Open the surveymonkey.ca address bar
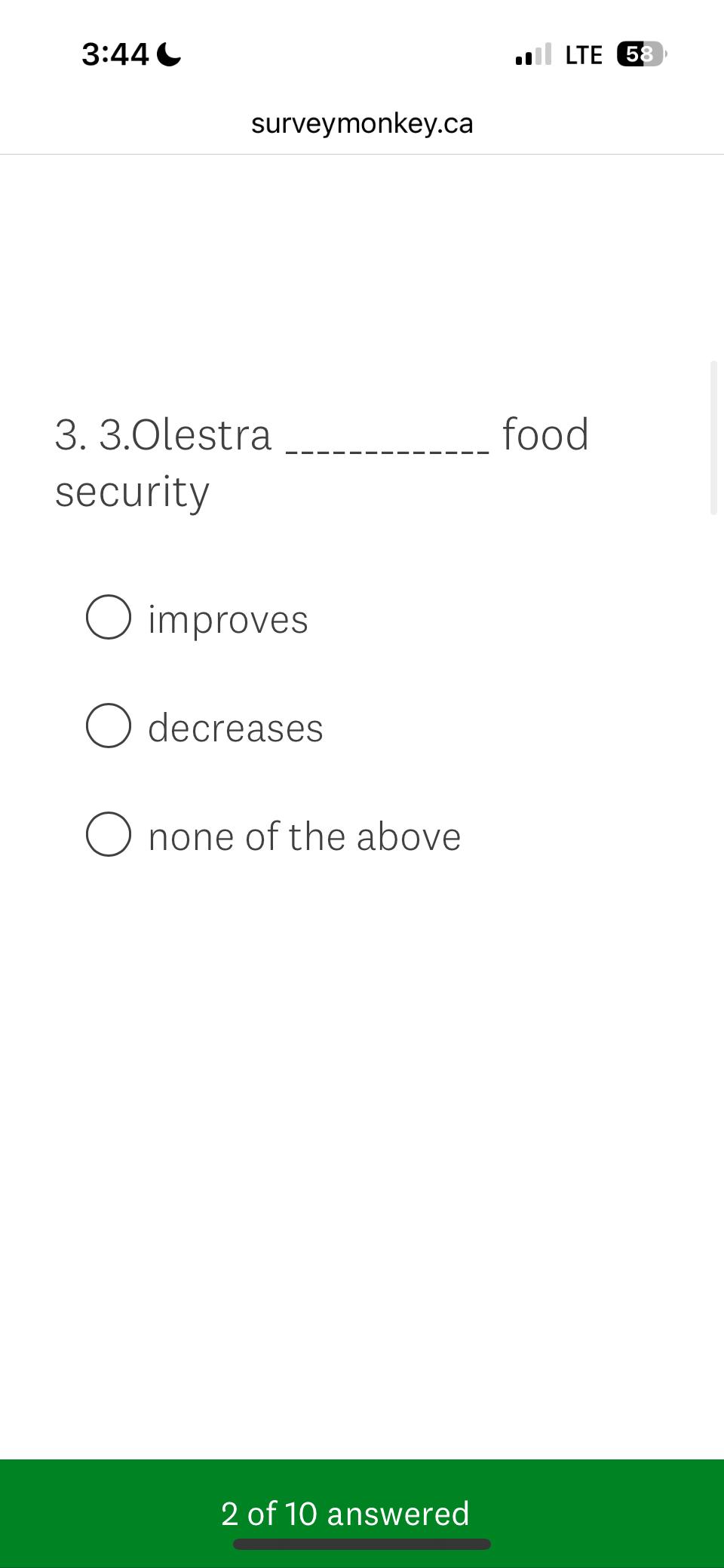 362,123
